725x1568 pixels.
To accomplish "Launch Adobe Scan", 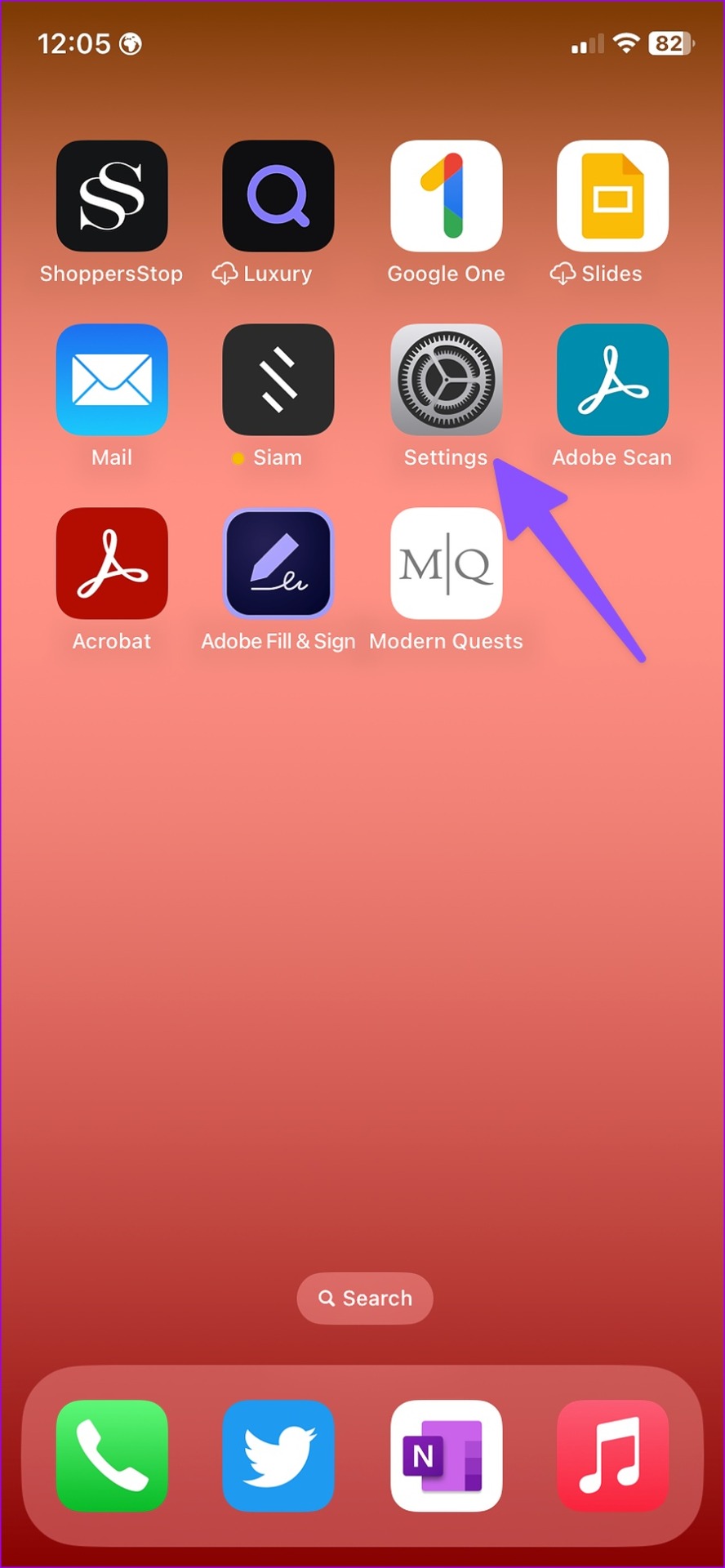I will point(612,380).
